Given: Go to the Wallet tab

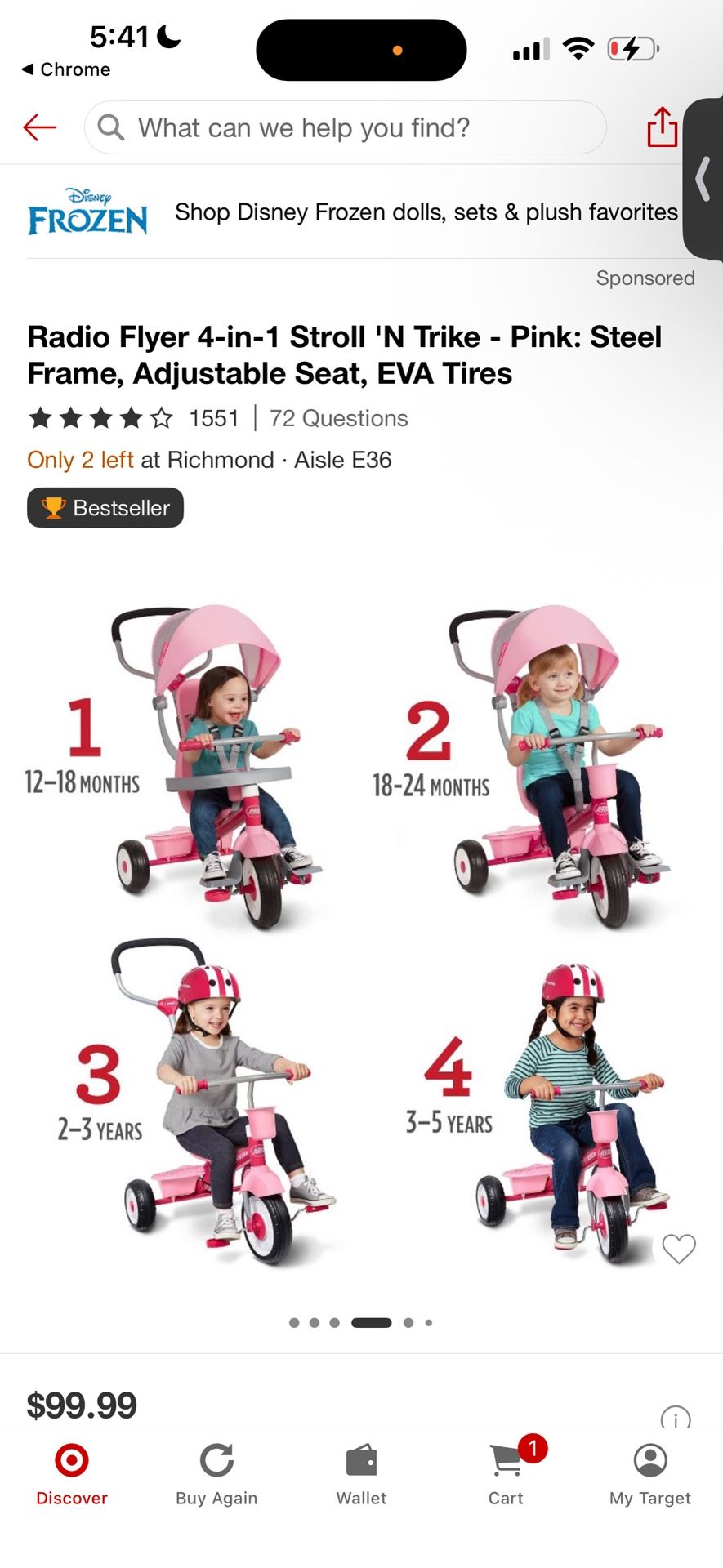Looking at the screenshot, I should pos(361,1475).
